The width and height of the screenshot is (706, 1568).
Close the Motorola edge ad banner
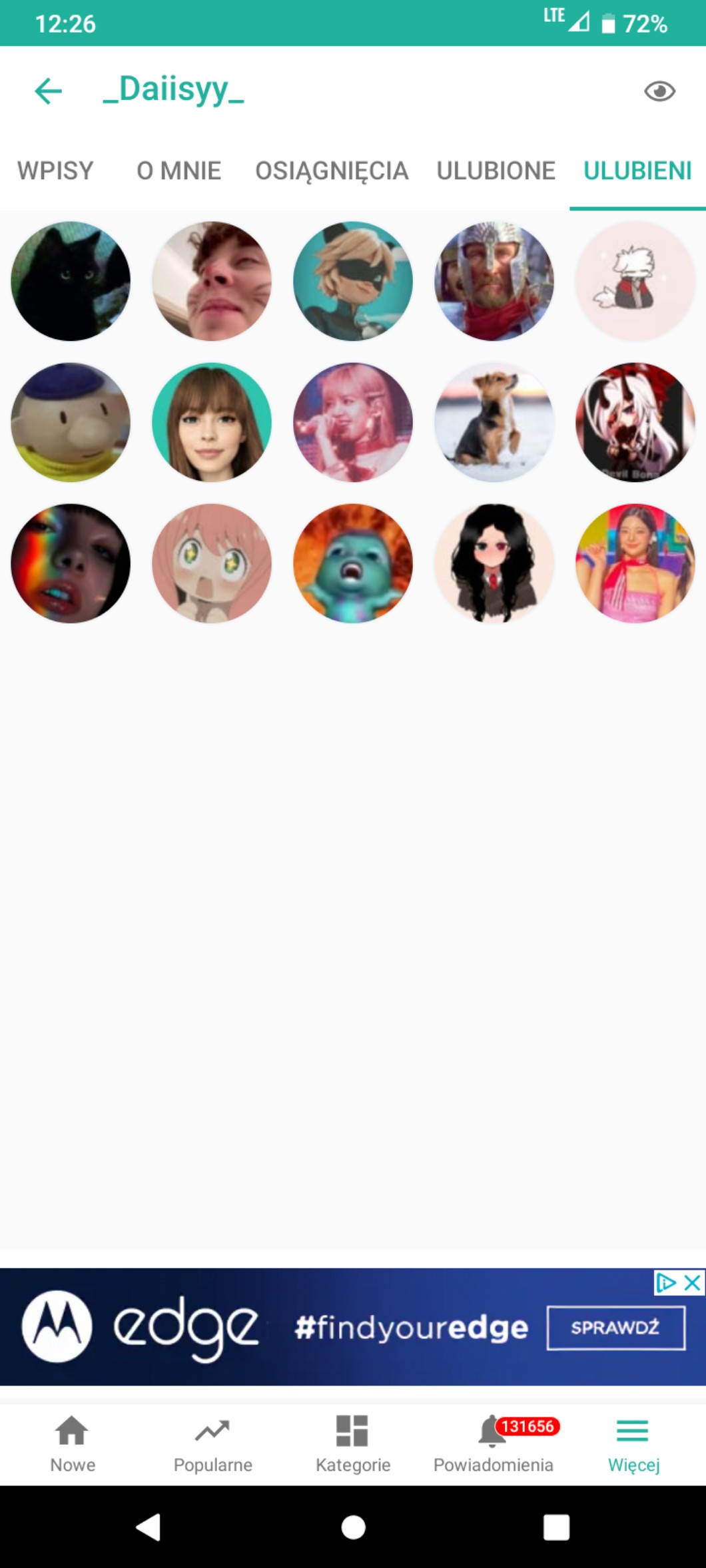pyautogui.click(x=693, y=1282)
